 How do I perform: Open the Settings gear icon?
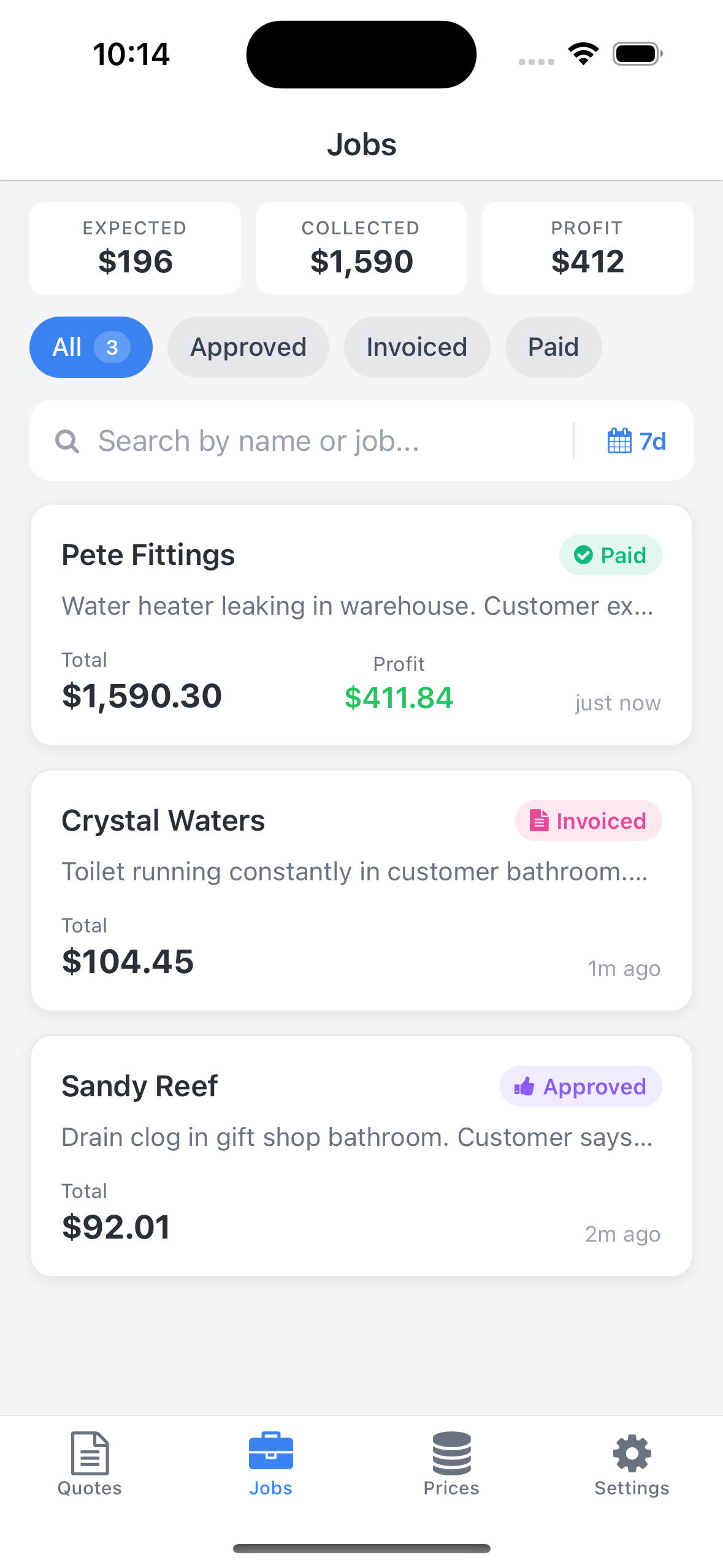point(631,1453)
